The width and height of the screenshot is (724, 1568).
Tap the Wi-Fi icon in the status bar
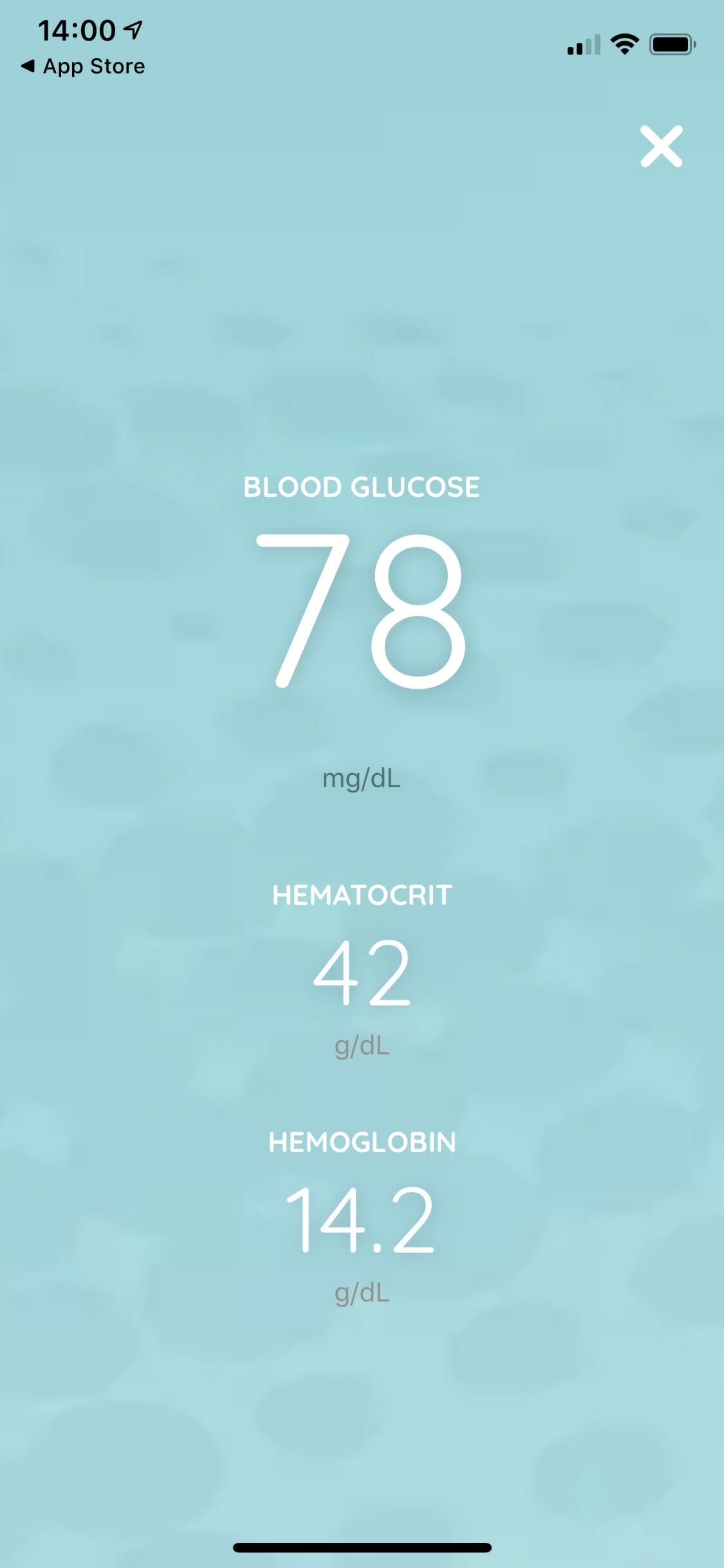(623, 44)
